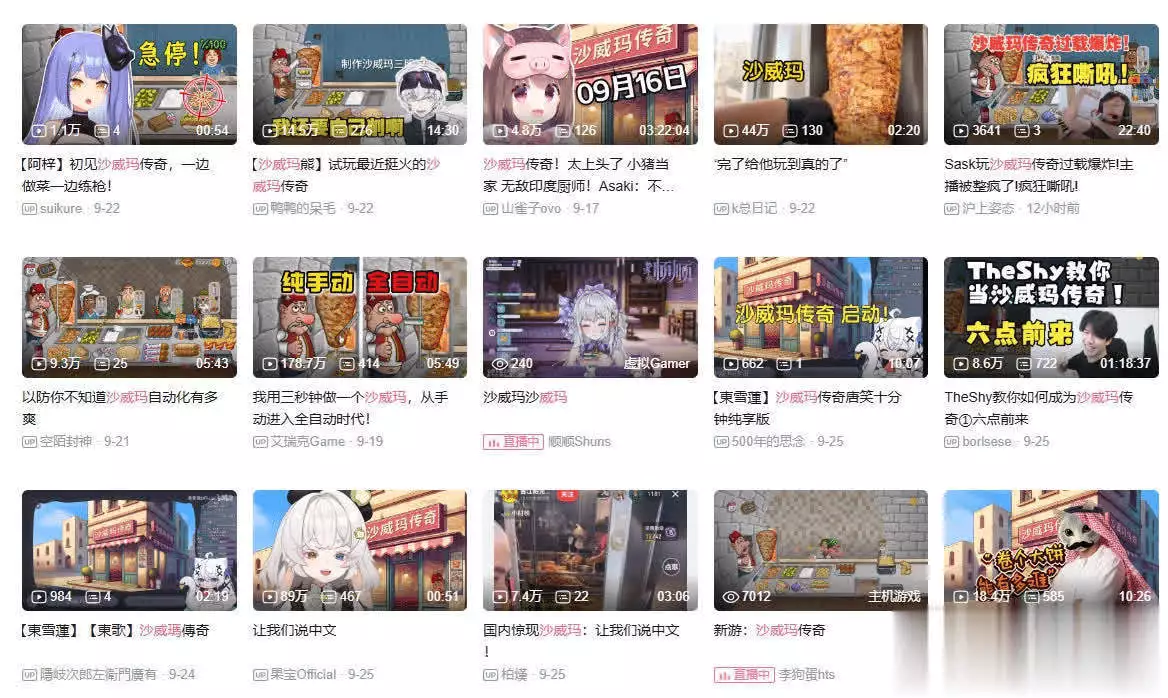
Task: Play 柏缘's 国内惊现沙威玛 video
Action: tap(589, 550)
